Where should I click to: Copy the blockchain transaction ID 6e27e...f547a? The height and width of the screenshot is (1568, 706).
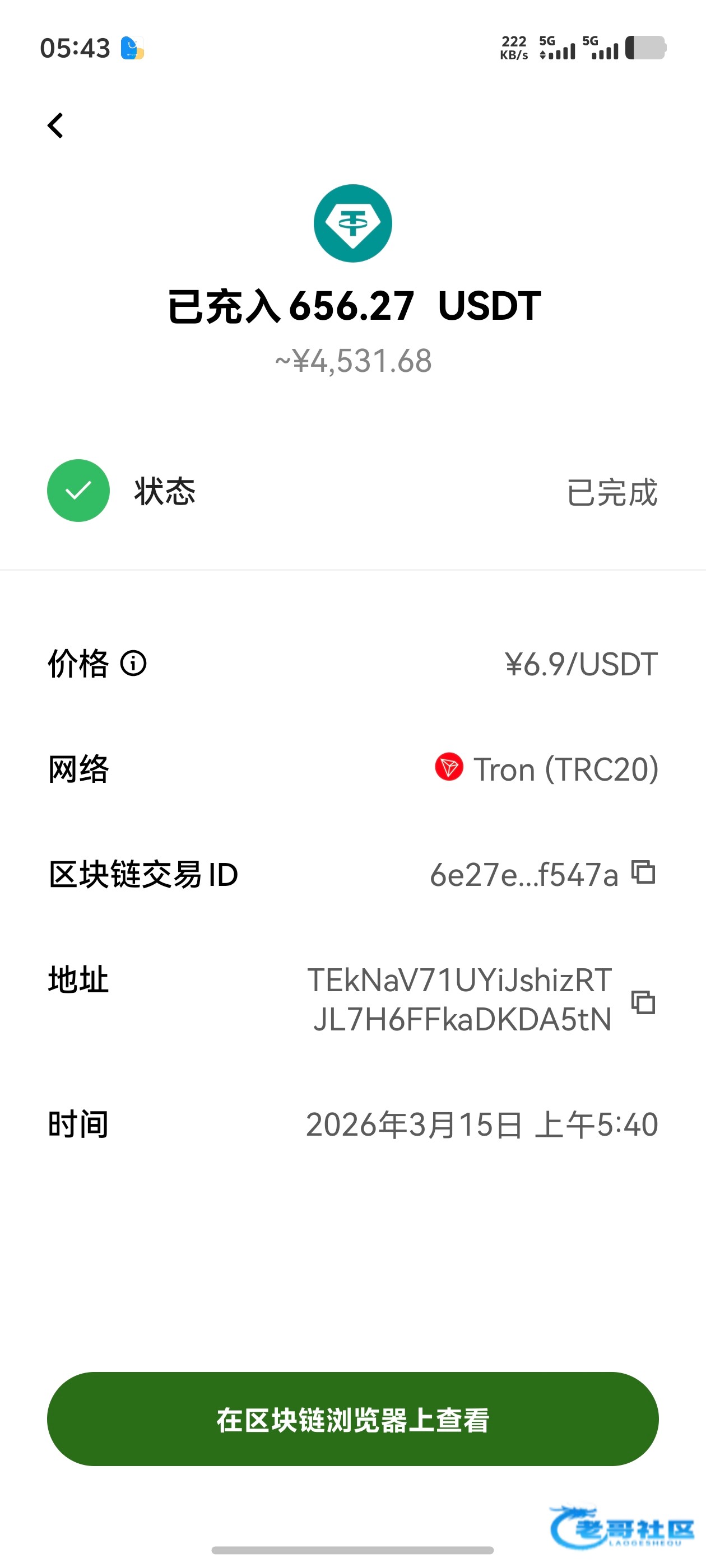(x=643, y=872)
